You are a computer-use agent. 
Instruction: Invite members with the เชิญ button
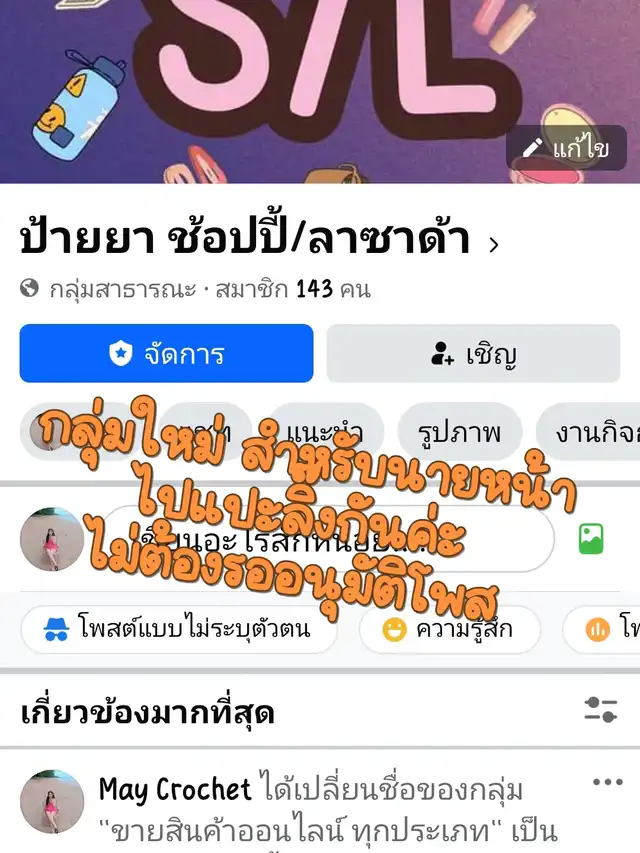(x=473, y=353)
